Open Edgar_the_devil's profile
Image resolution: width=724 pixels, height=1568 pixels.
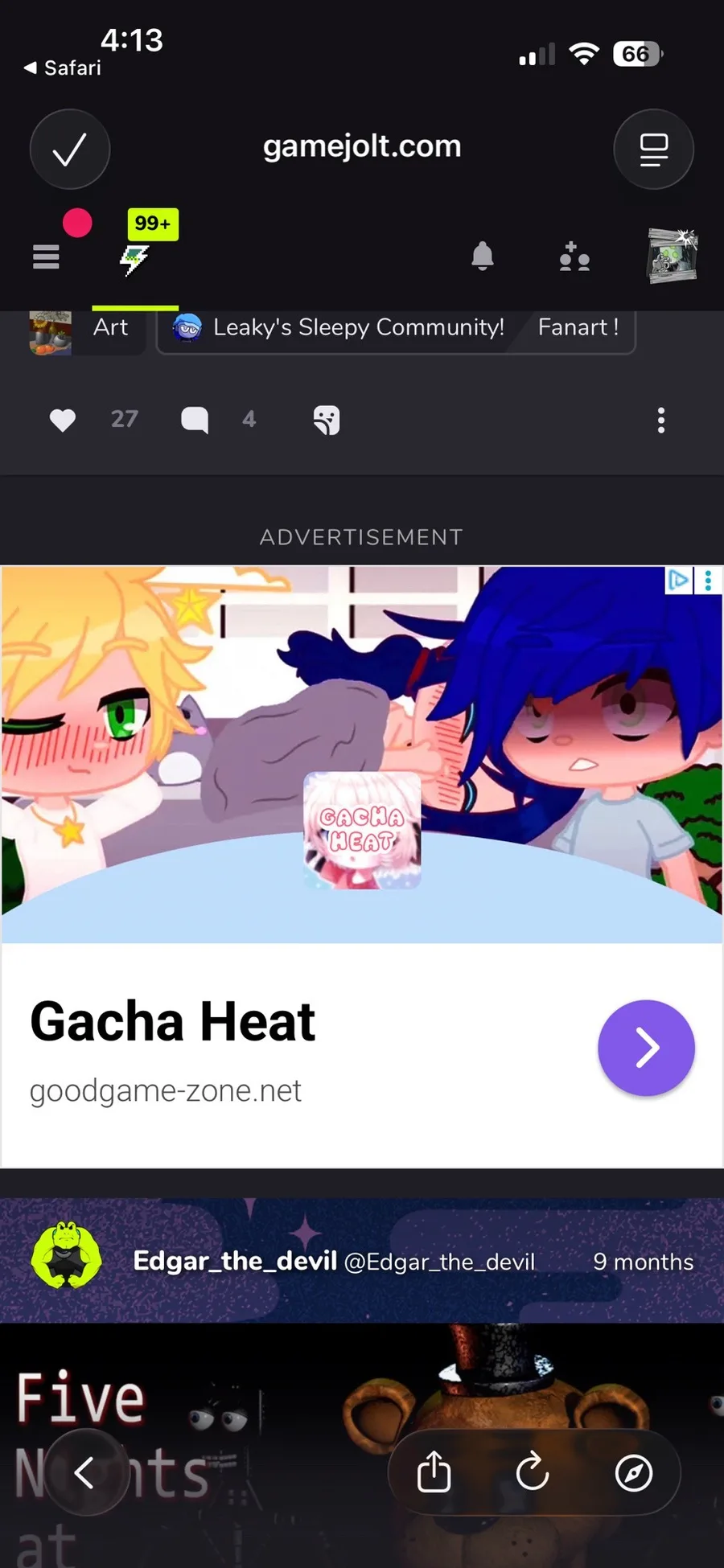coord(235,1261)
